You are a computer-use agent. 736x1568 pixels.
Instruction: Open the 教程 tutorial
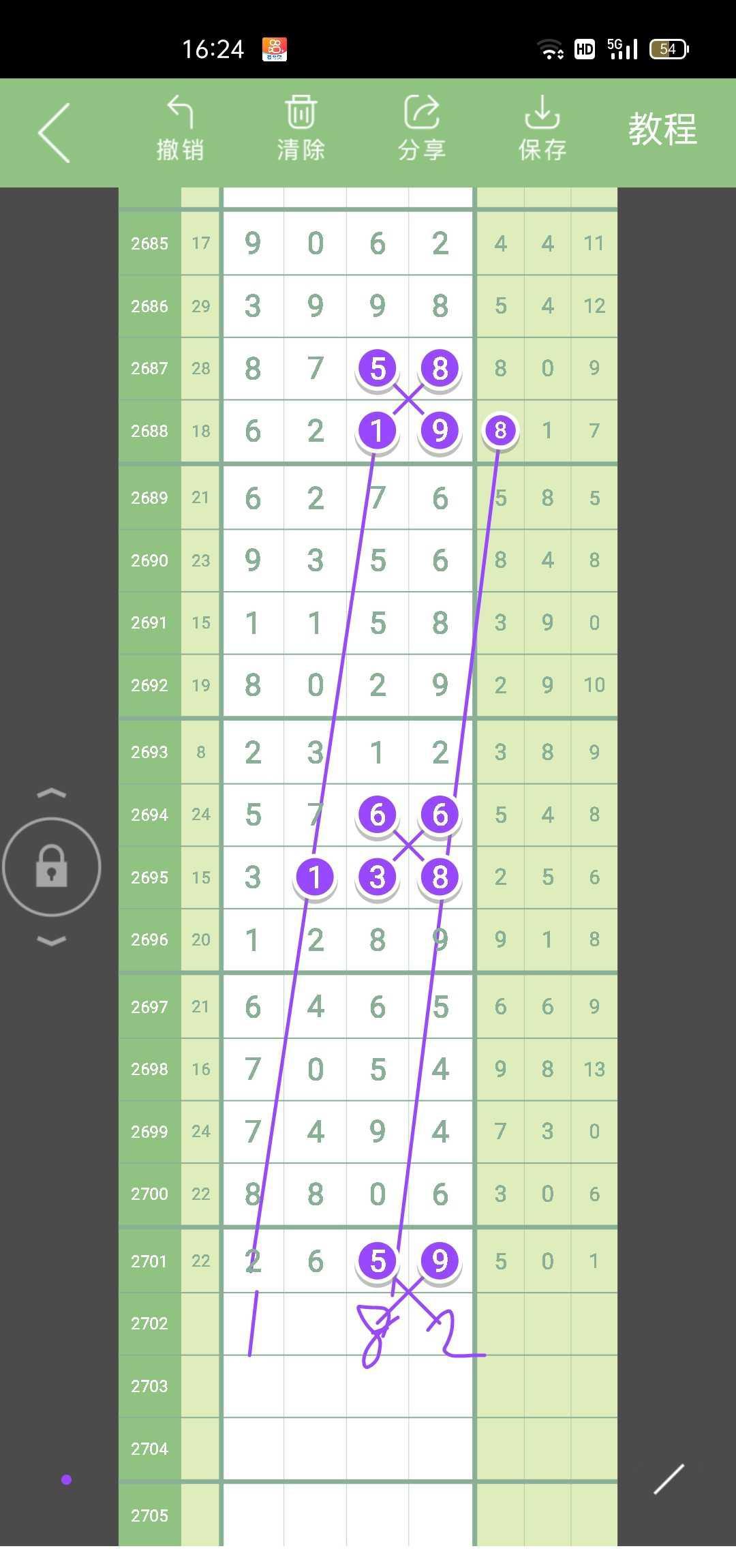pos(662,130)
